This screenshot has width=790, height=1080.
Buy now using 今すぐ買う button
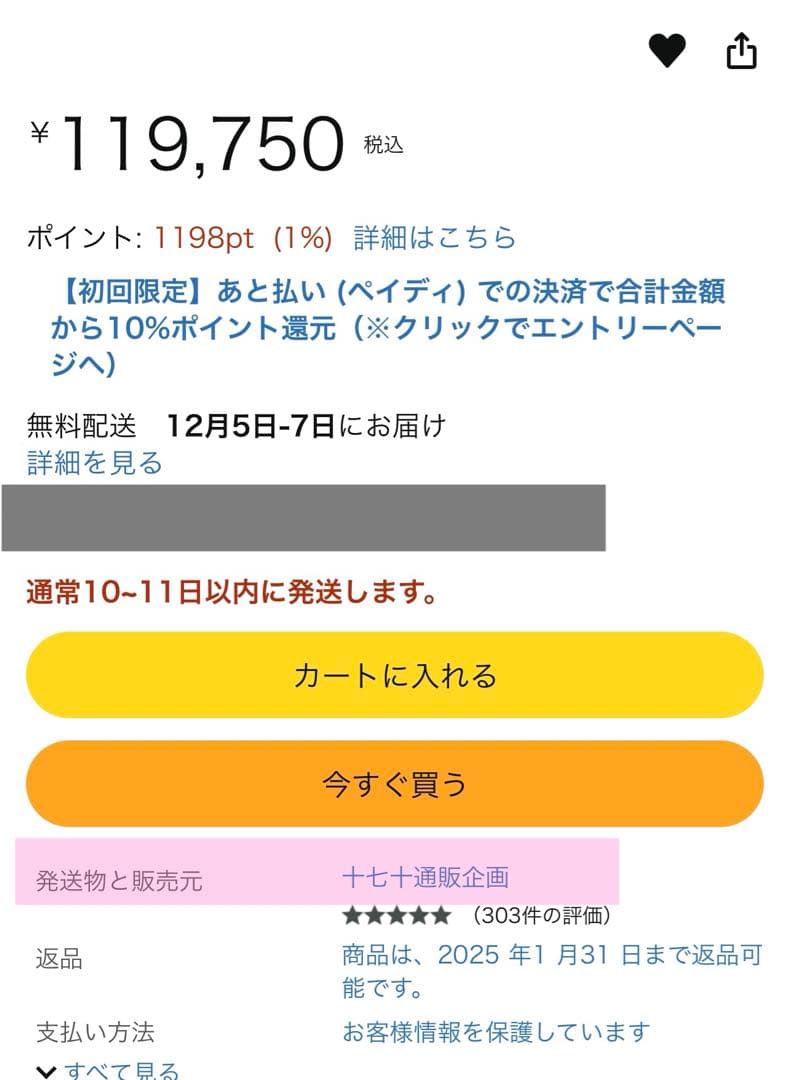[395, 787]
